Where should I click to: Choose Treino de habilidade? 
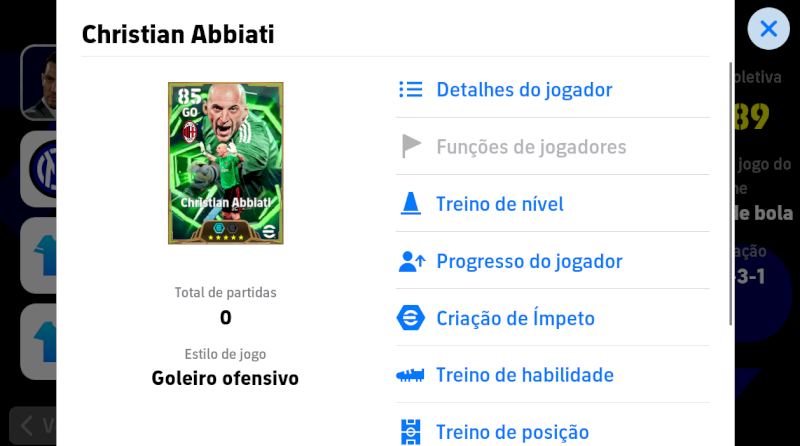(x=524, y=376)
